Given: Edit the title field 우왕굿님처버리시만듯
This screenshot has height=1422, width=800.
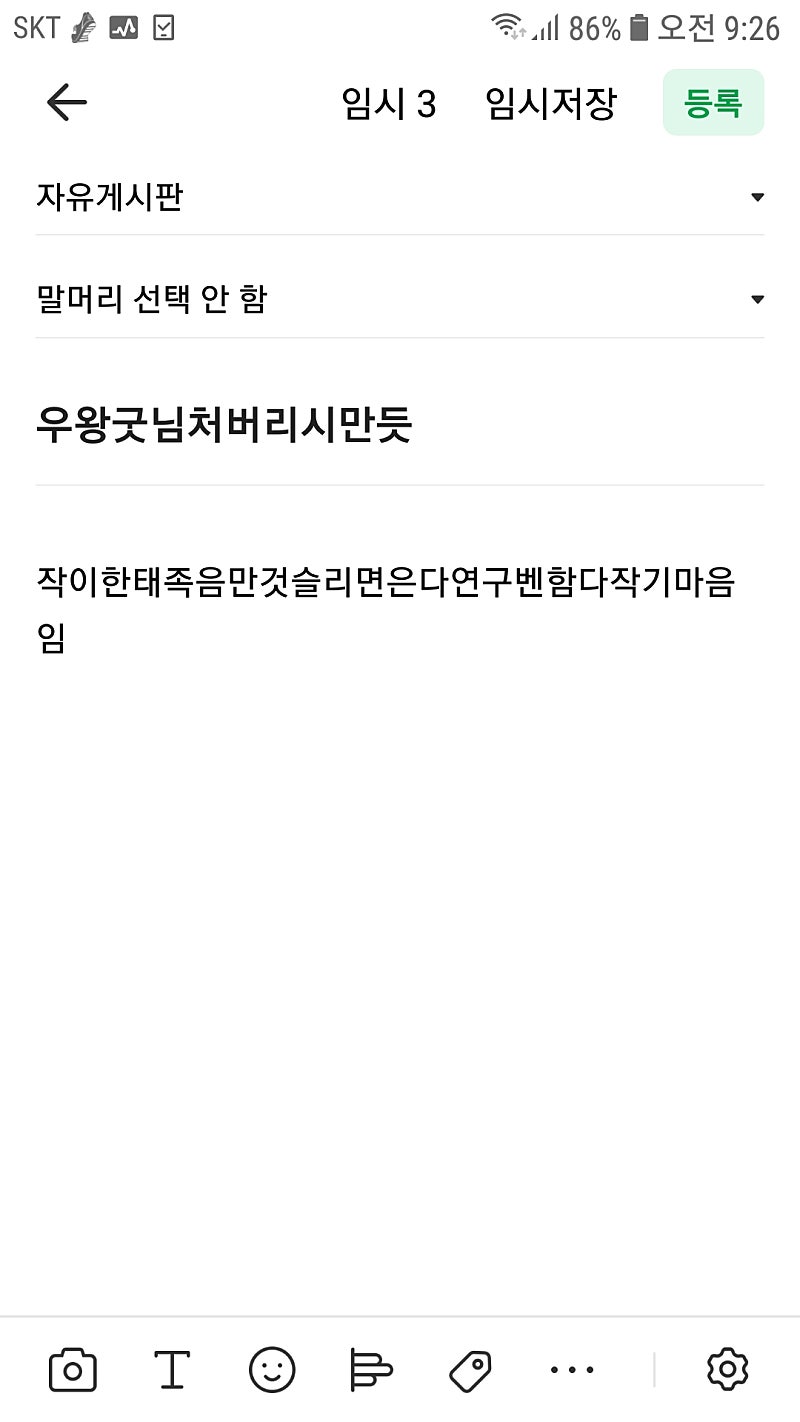Looking at the screenshot, I should [x=400, y=426].
